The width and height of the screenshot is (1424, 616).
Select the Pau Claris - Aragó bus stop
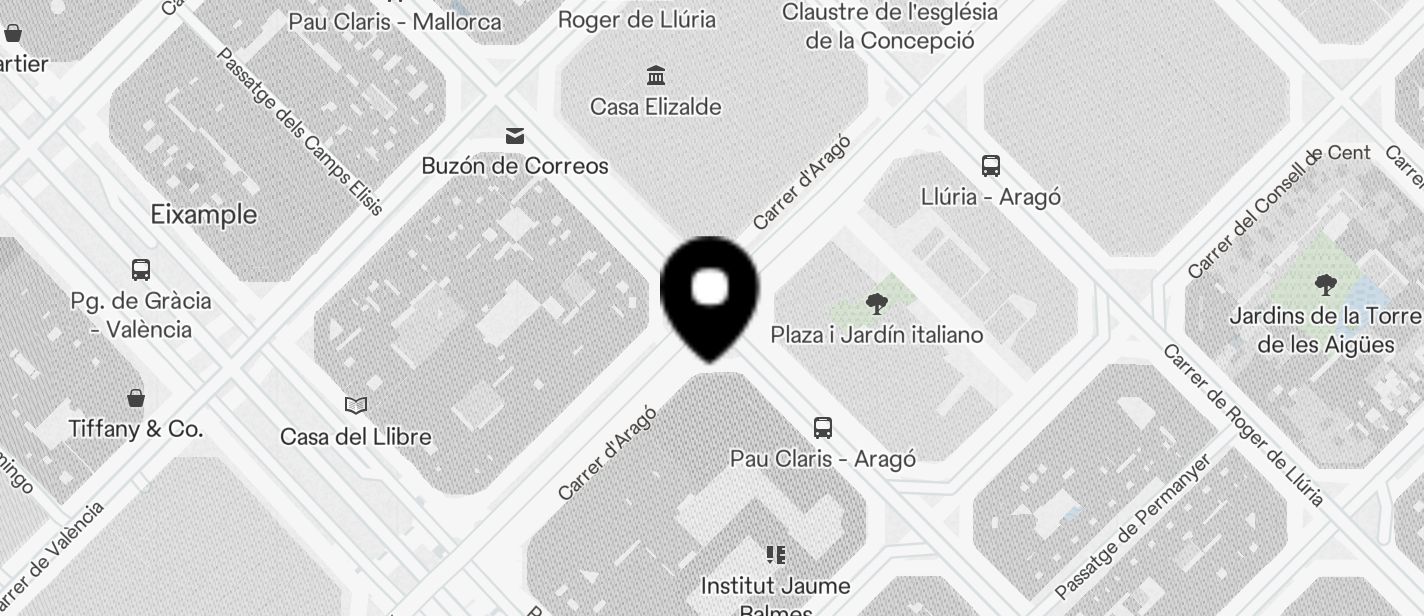823,429
